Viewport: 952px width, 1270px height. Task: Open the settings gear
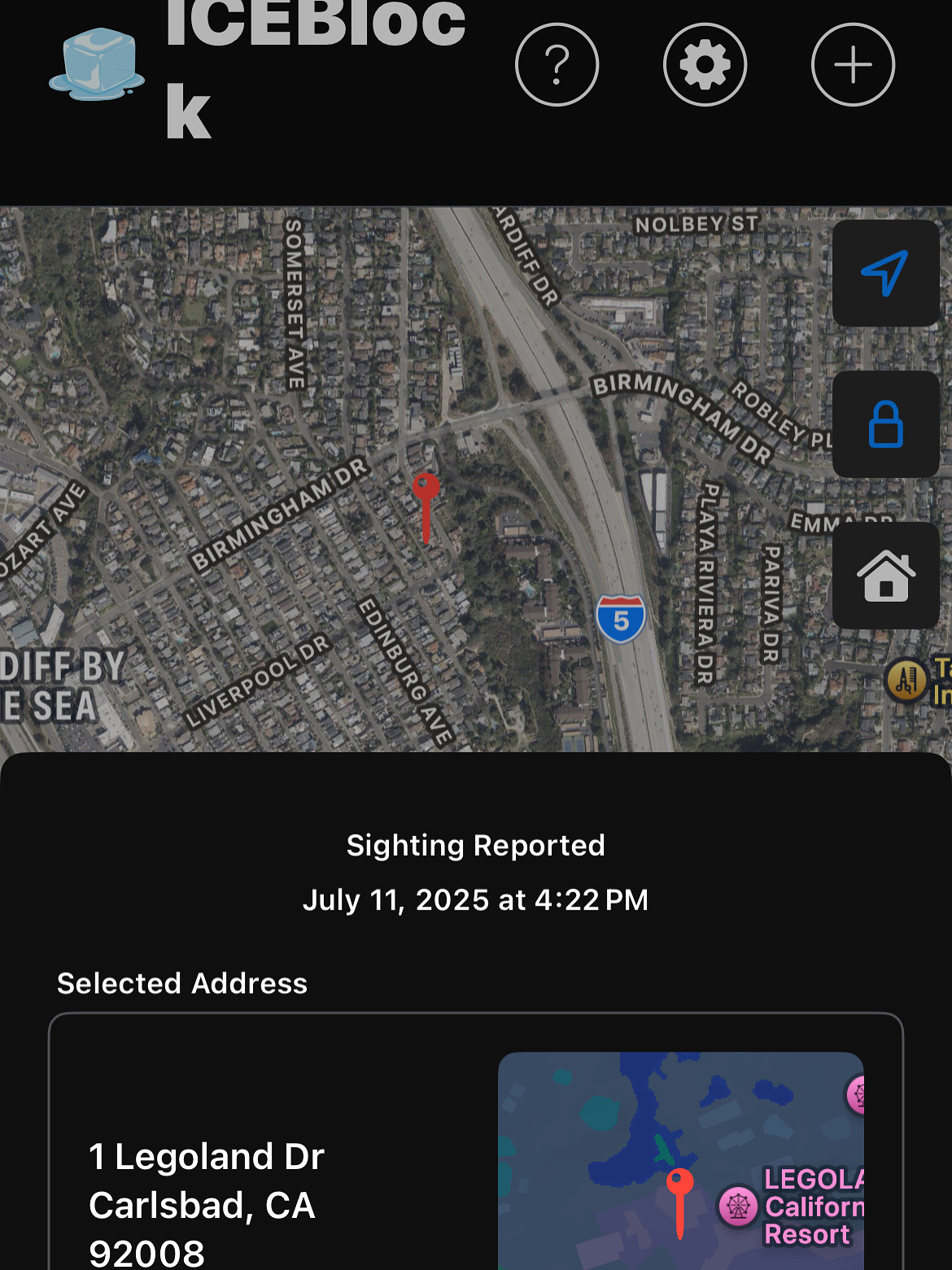point(705,65)
